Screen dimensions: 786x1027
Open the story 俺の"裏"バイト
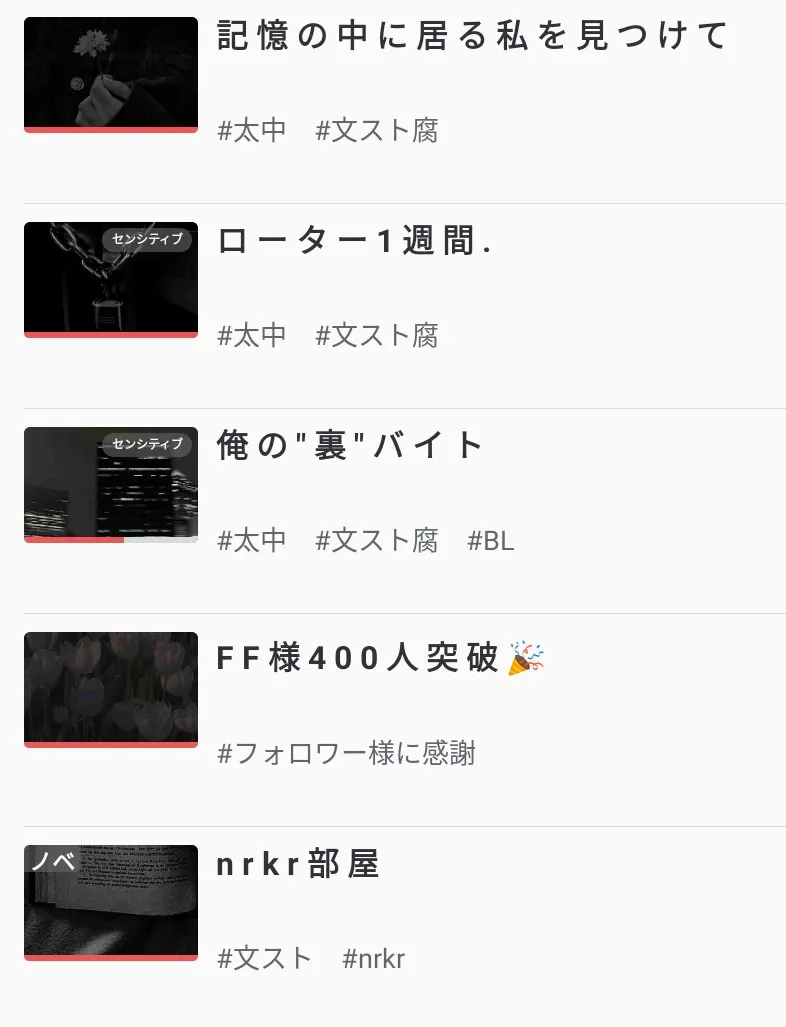tap(350, 446)
